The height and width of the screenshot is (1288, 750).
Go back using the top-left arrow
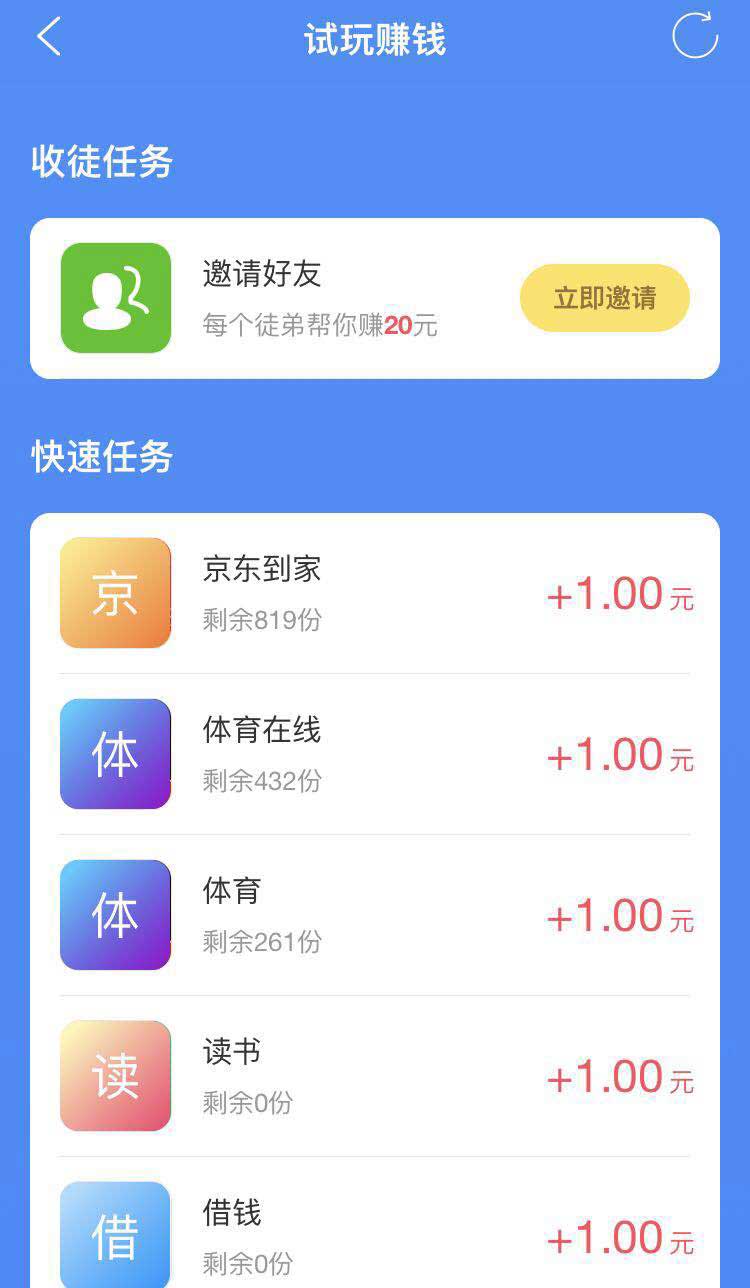pyautogui.click(x=48, y=38)
